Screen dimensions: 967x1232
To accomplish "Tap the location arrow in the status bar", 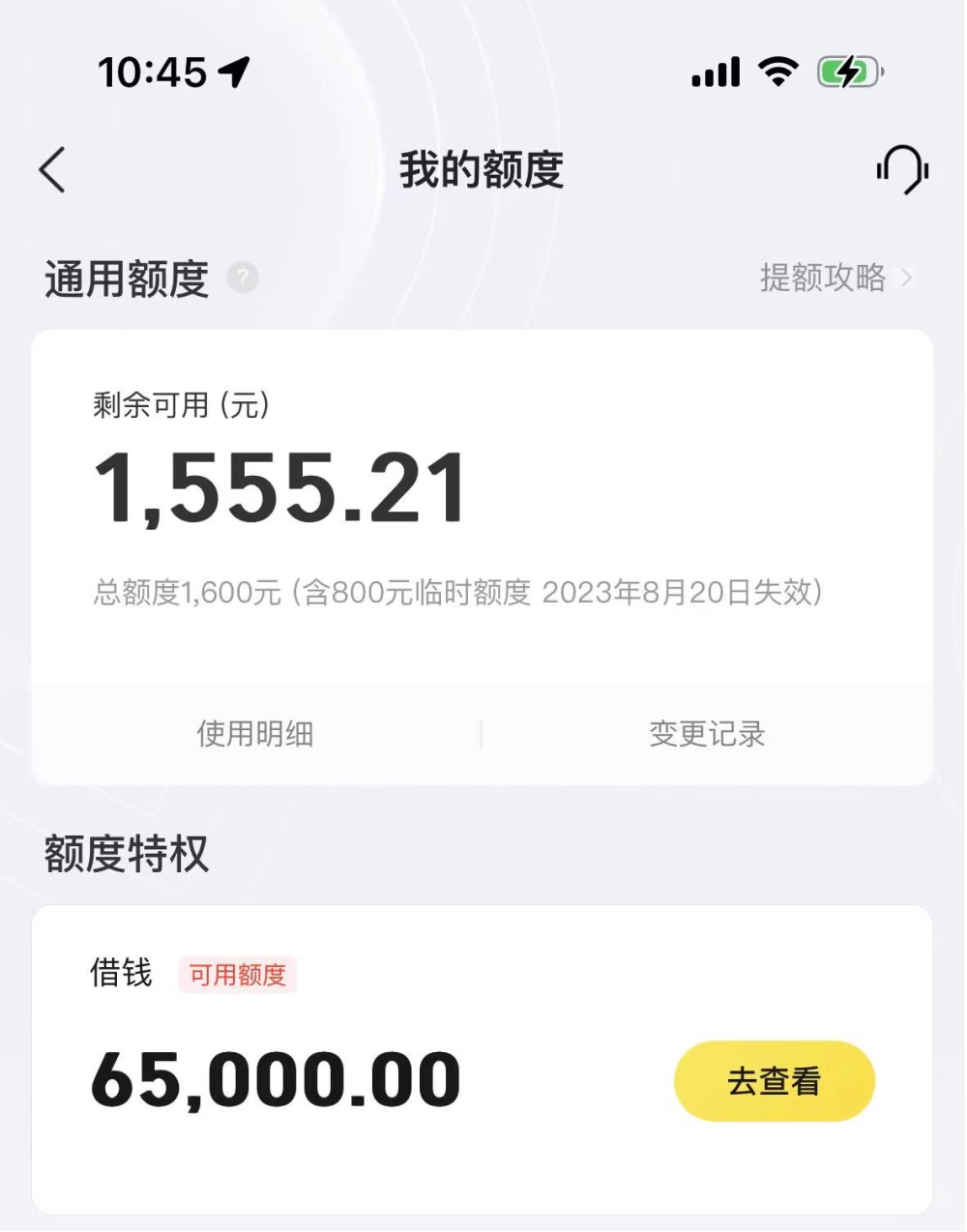I will click(232, 70).
